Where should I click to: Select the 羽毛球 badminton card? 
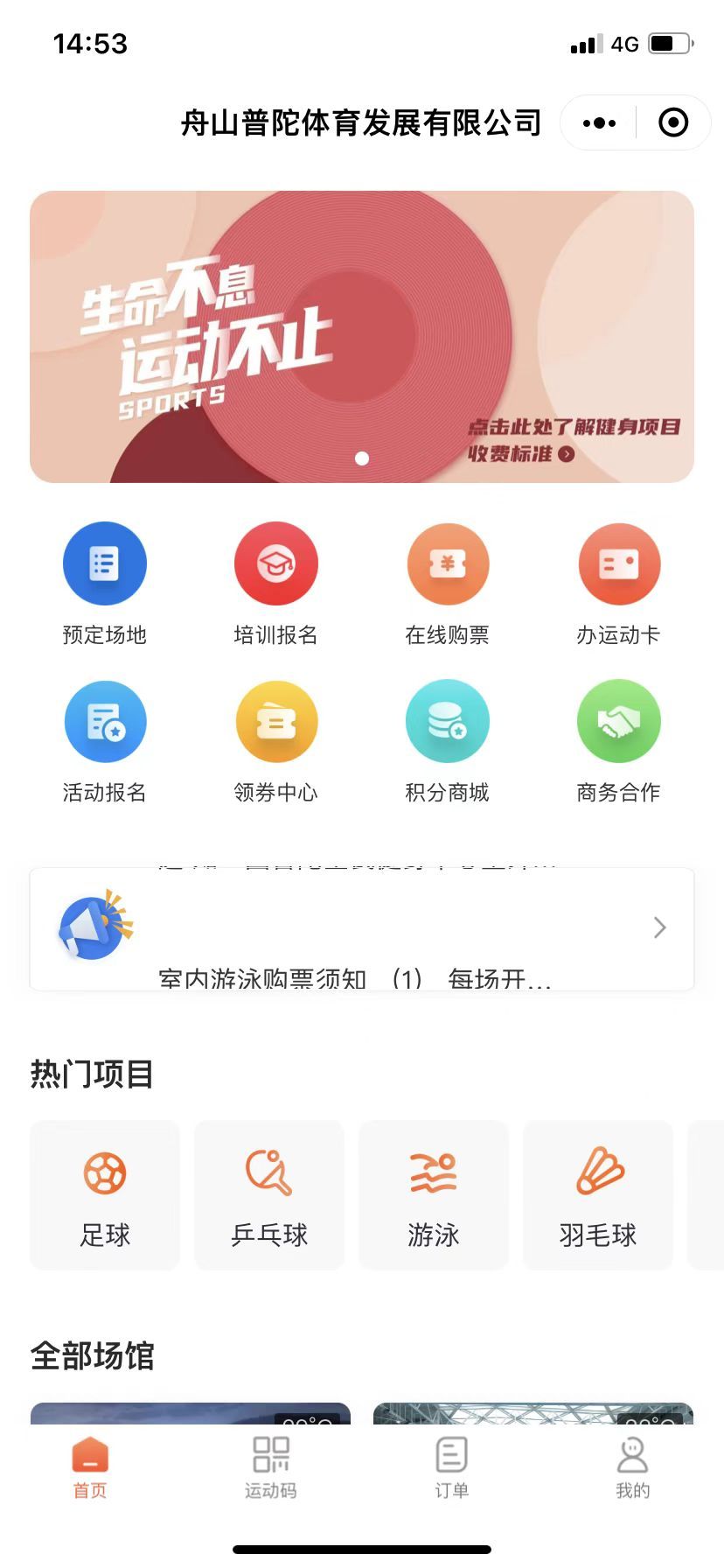click(598, 1194)
